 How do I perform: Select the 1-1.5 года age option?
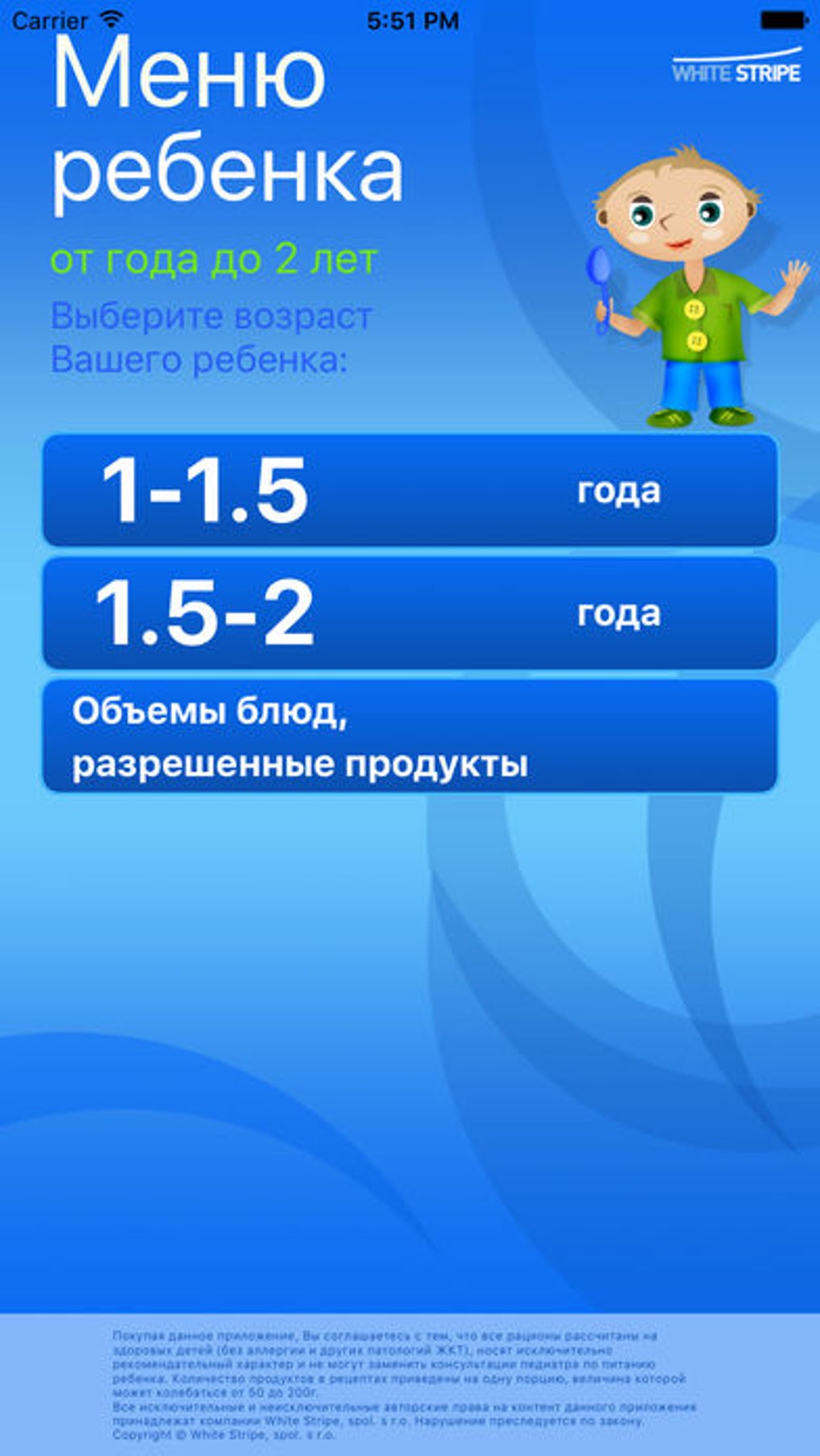(x=410, y=490)
